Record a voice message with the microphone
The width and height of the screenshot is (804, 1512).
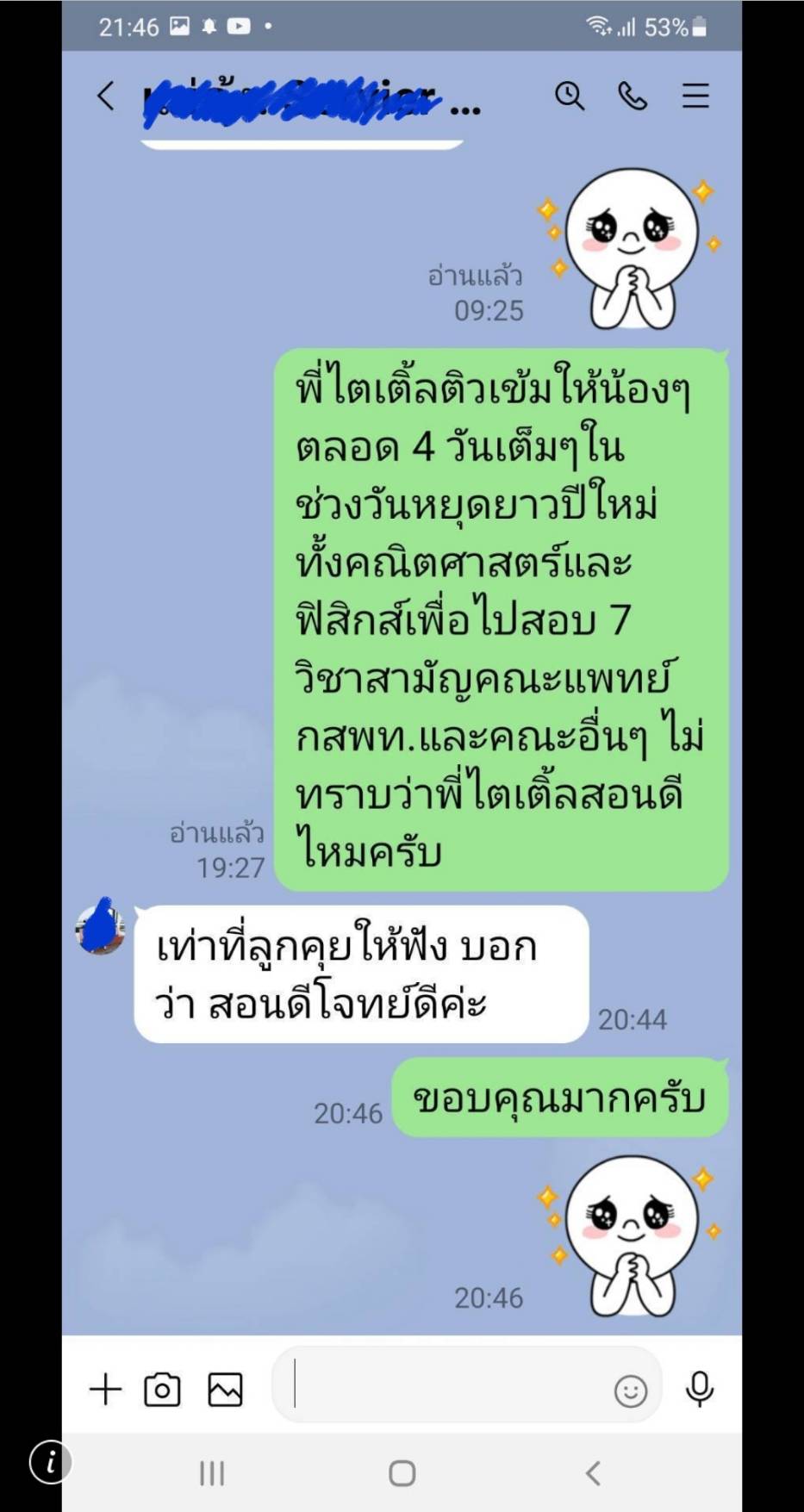[x=700, y=1389]
